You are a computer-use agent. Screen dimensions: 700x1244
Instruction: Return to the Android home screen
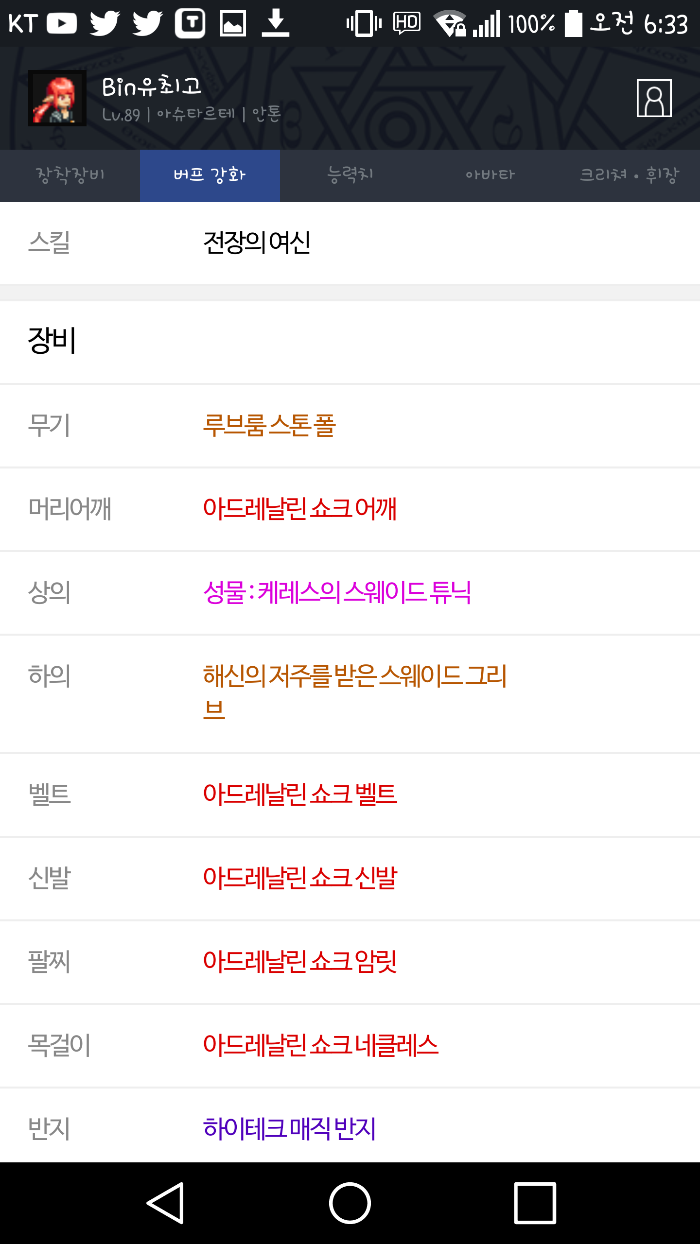350,1203
